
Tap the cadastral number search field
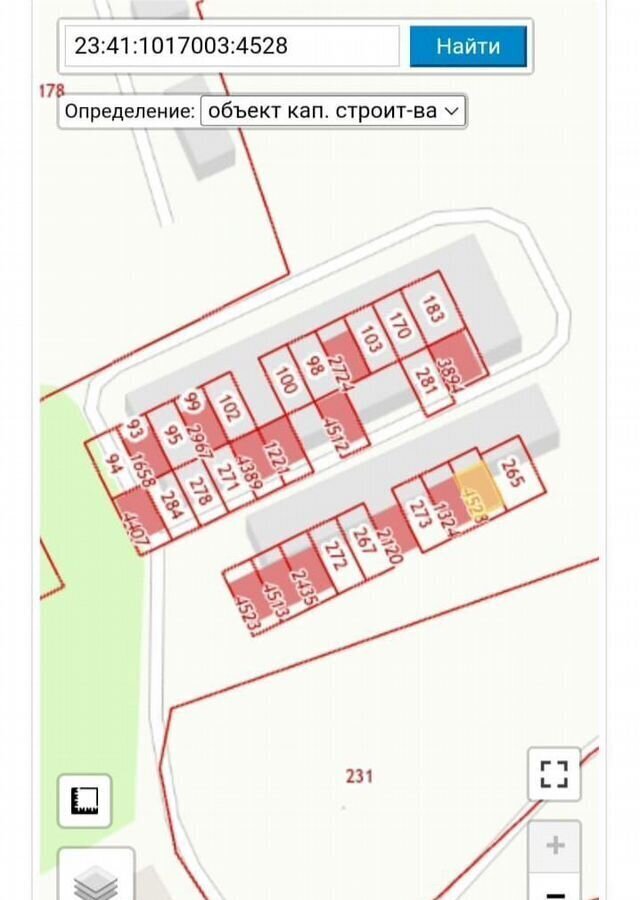232,46
